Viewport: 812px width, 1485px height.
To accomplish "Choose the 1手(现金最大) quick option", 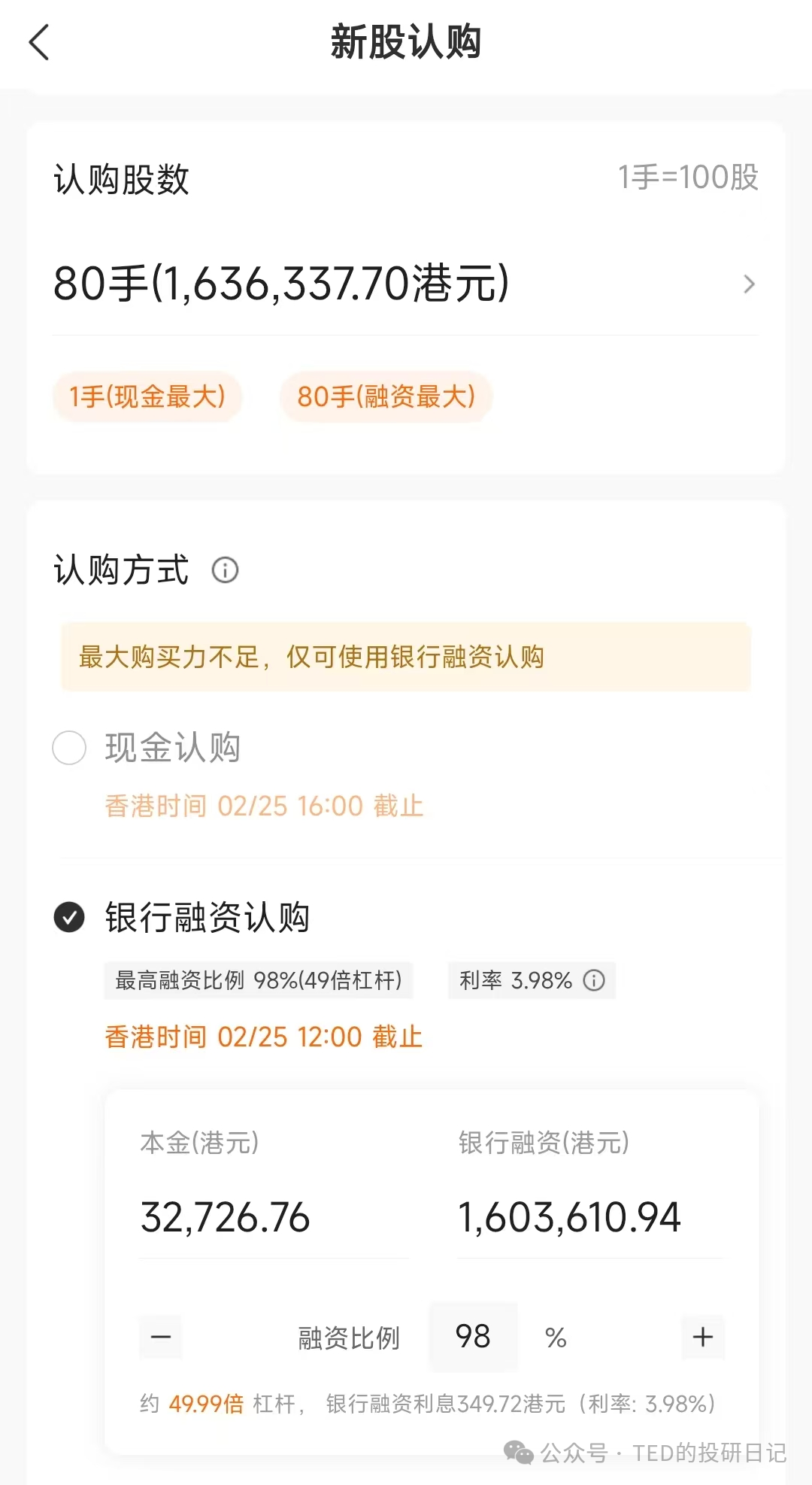I will click(147, 397).
